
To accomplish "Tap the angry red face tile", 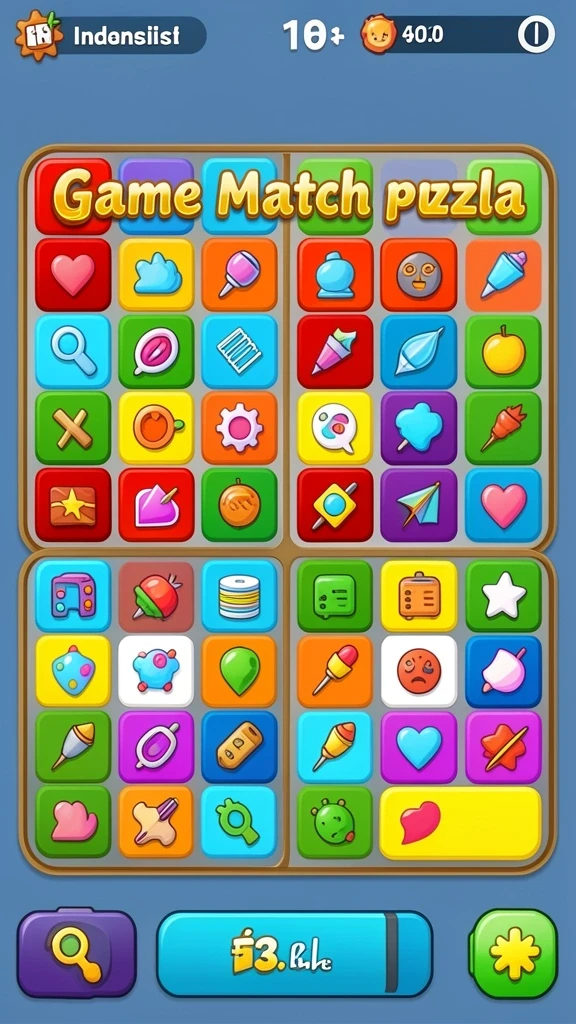I will [419, 671].
